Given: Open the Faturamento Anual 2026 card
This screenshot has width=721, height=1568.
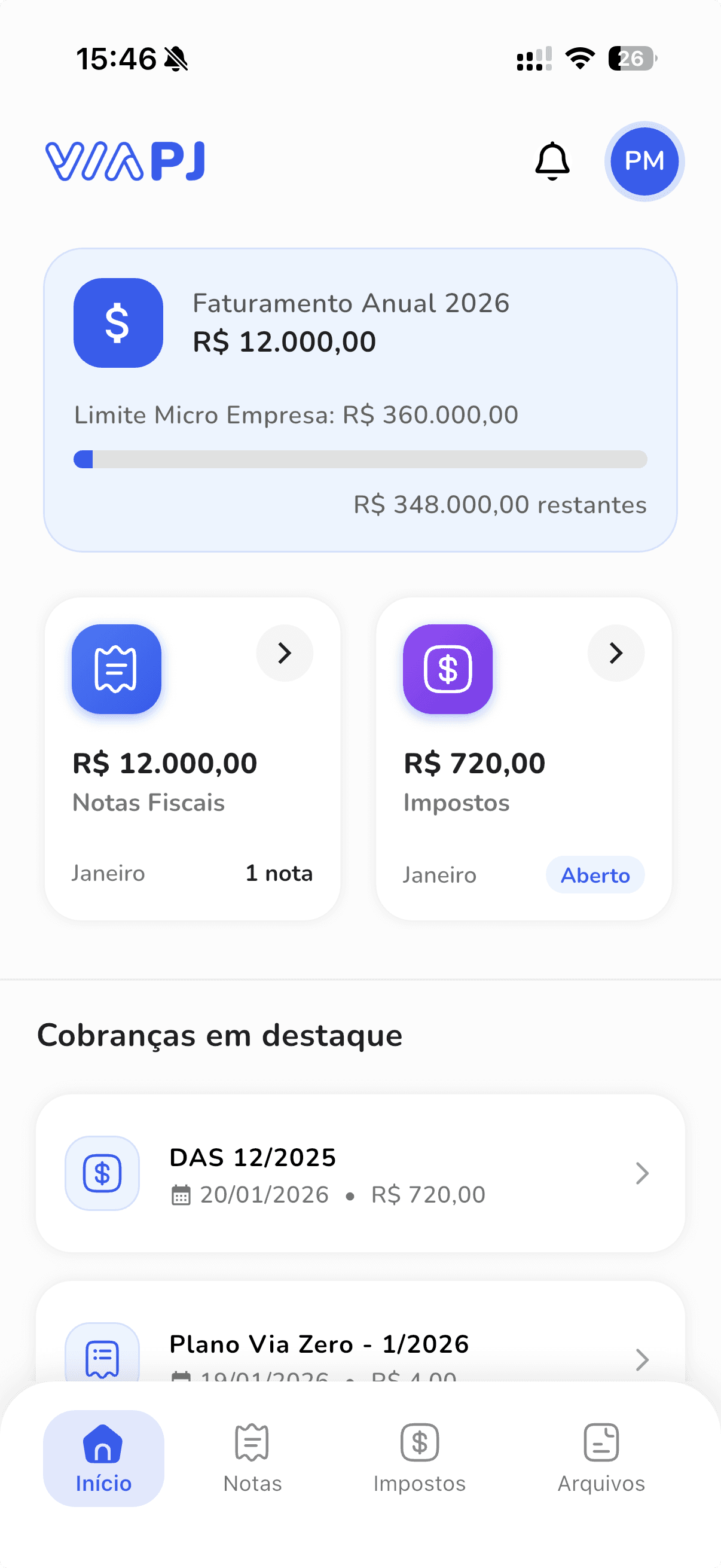Looking at the screenshot, I should pos(360,400).
